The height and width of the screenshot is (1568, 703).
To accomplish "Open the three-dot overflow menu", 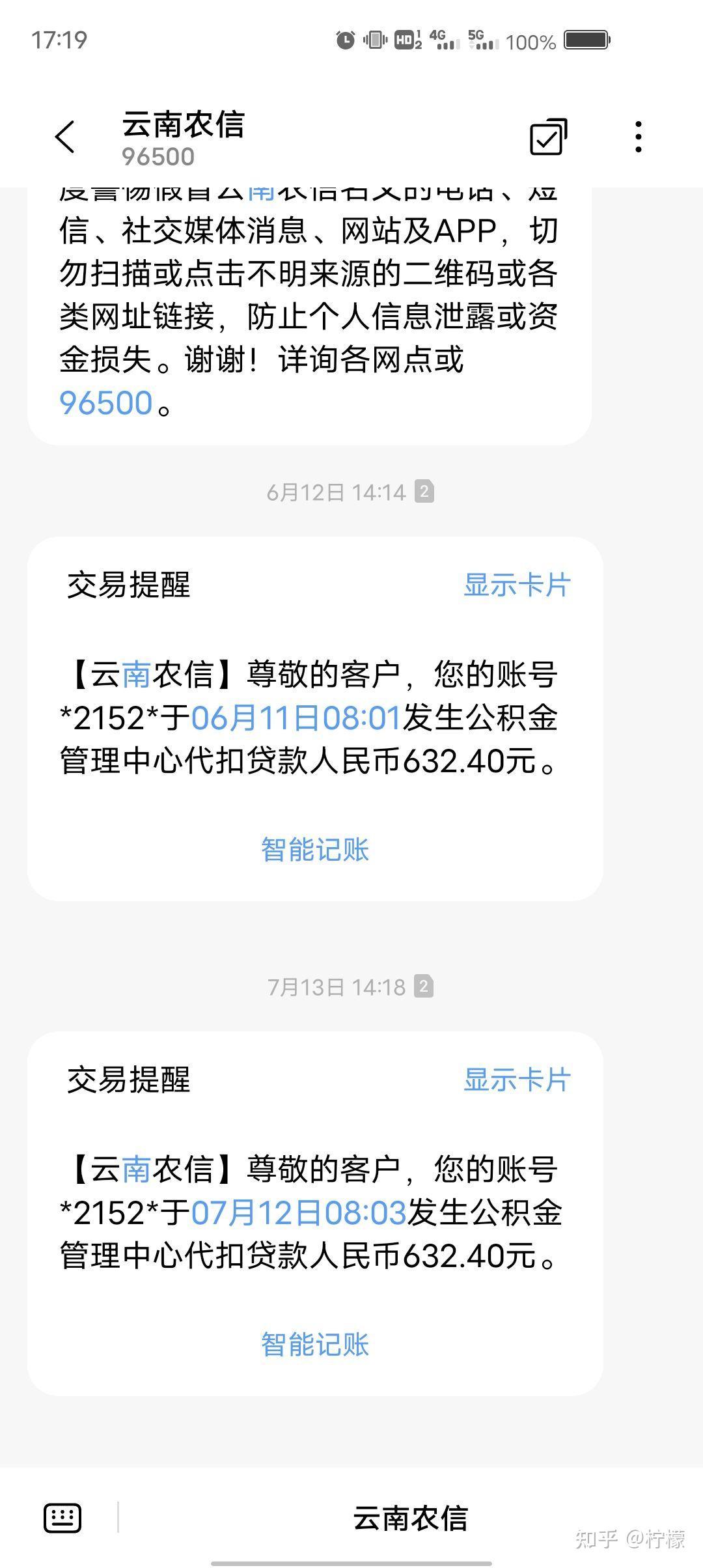I will [639, 137].
